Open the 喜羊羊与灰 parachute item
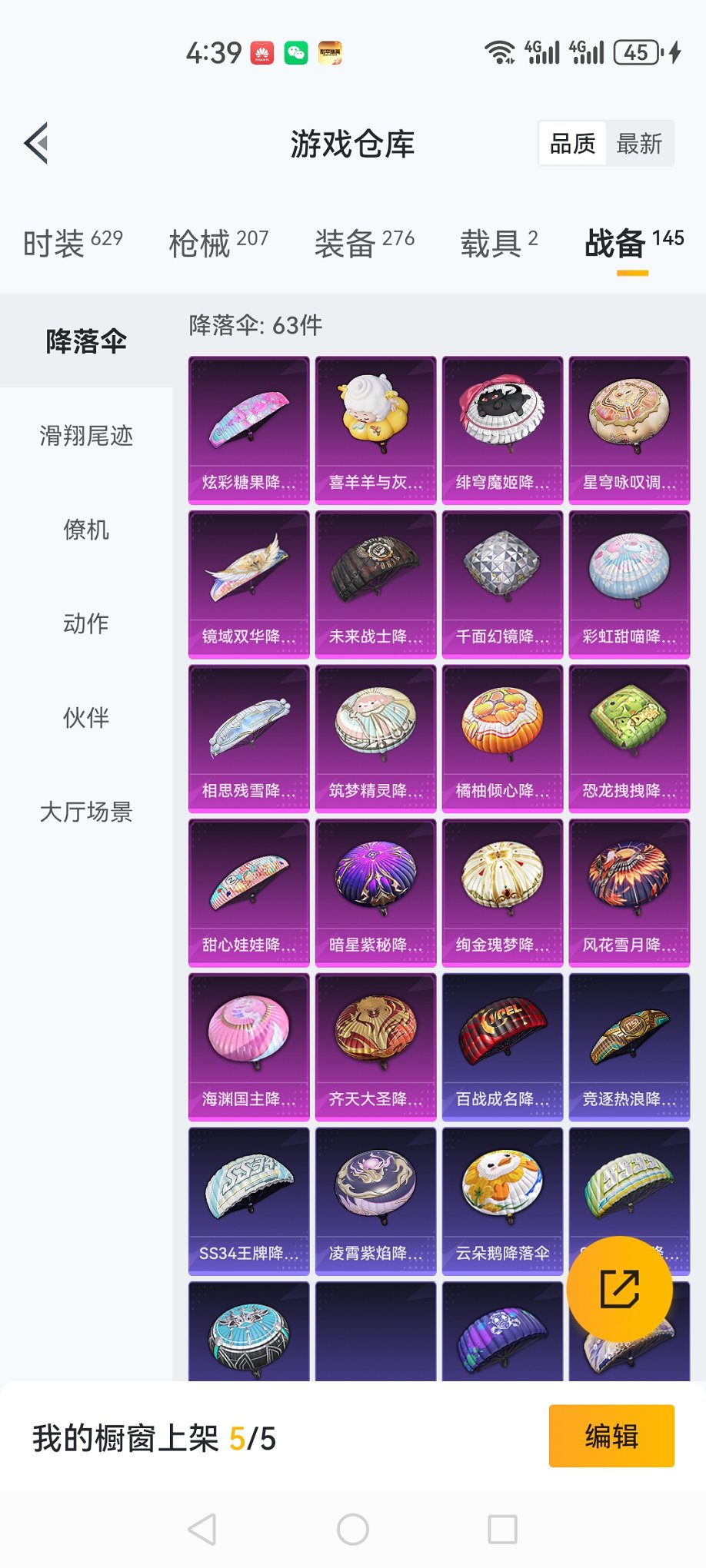This screenshot has width=706, height=1568. pos(375,430)
